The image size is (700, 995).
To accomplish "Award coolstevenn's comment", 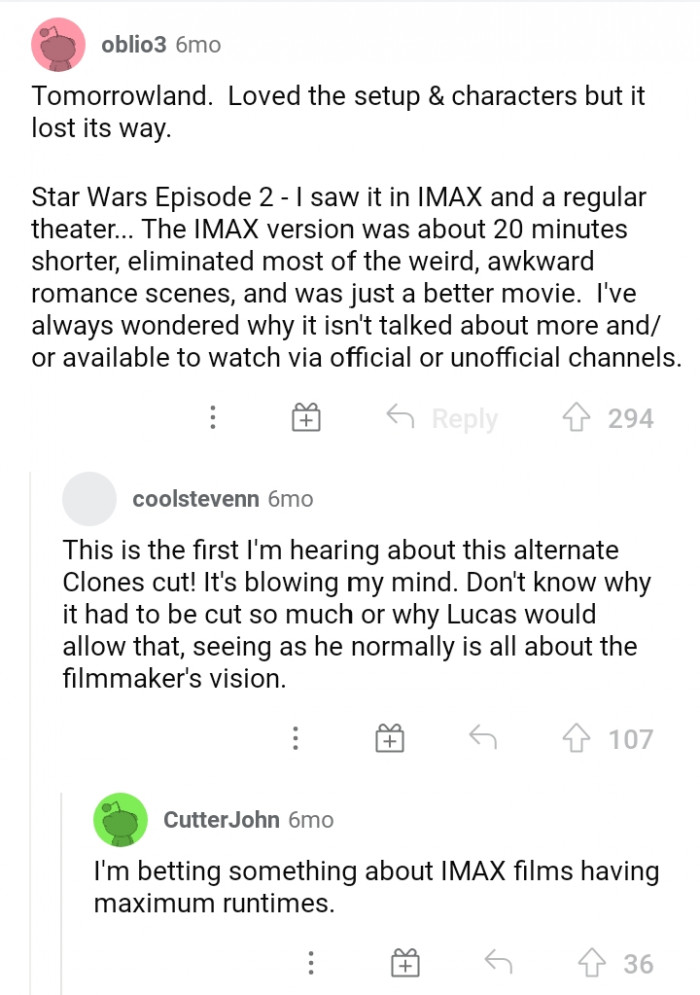I will pyautogui.click(x=388, y=739).
